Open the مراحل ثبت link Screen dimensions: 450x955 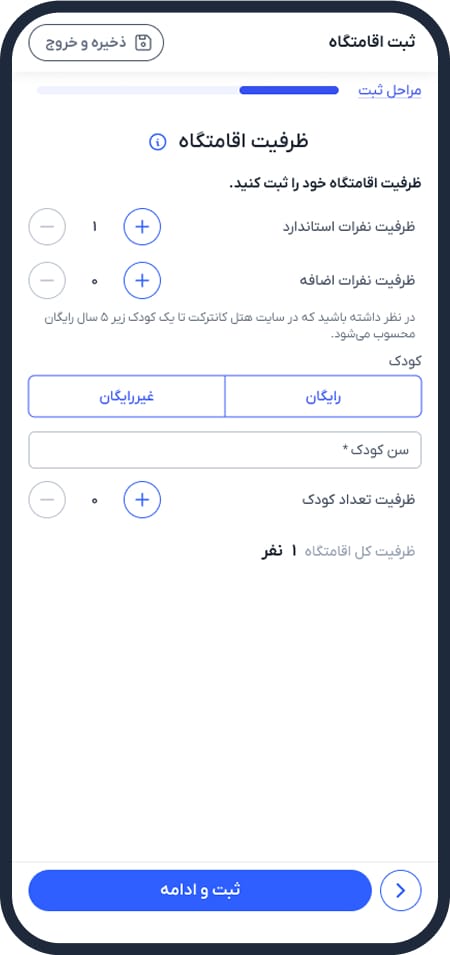tap(390, 91)
